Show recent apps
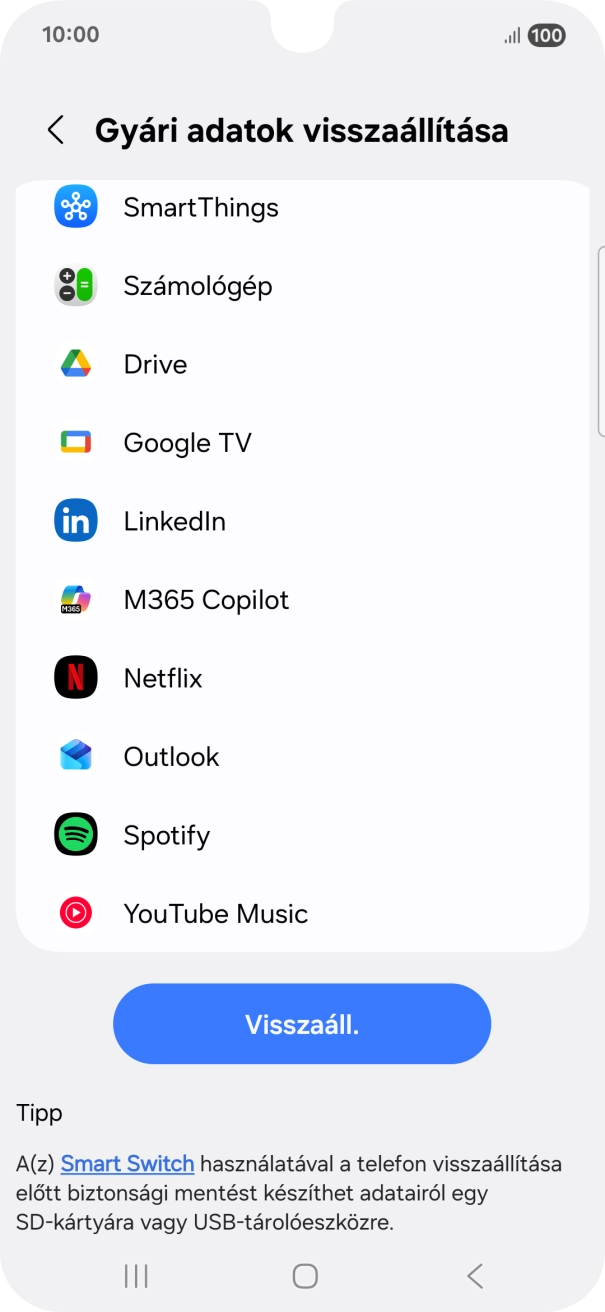Image resolution: width=605 pixels, height=1312 pixels. (136, 1275)
